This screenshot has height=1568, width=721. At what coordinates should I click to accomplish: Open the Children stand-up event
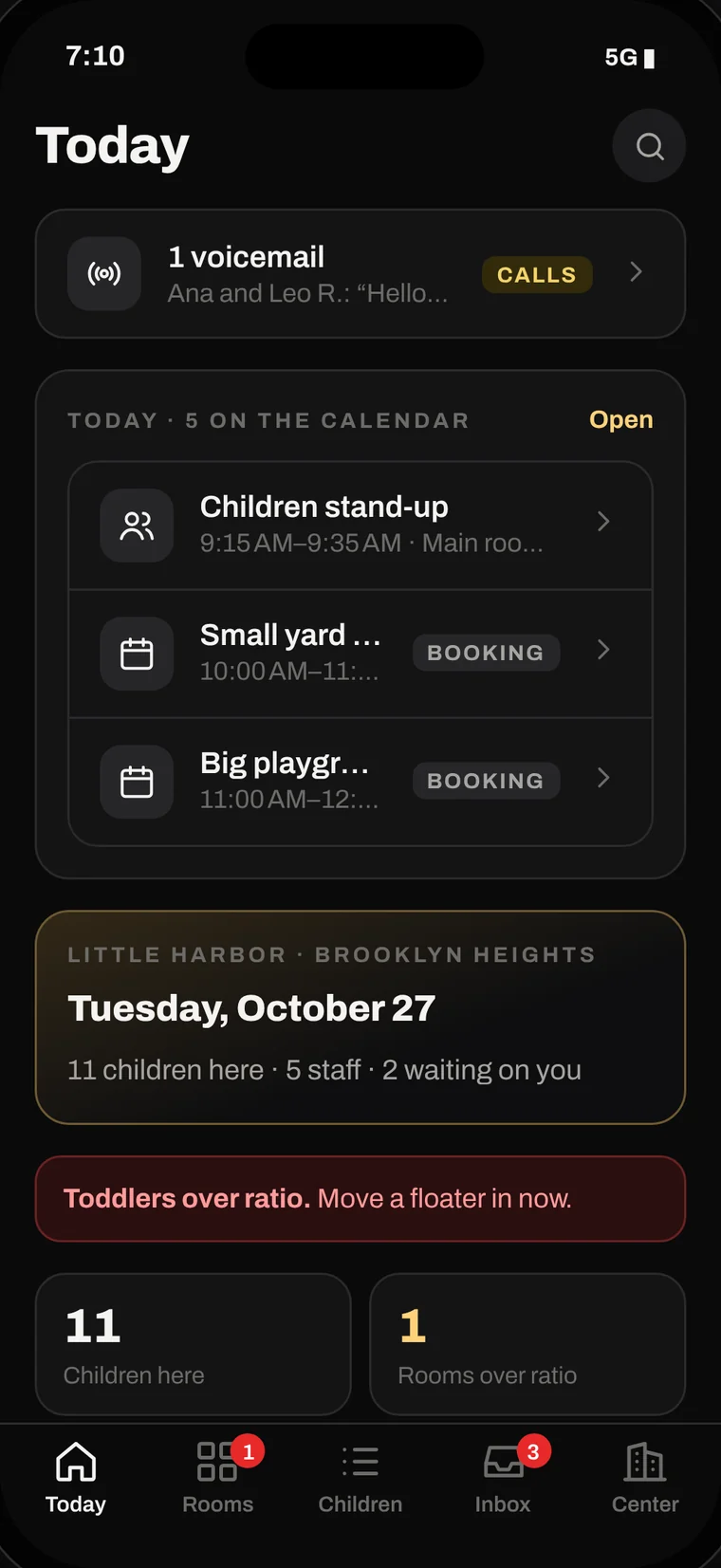click(360, 526)
